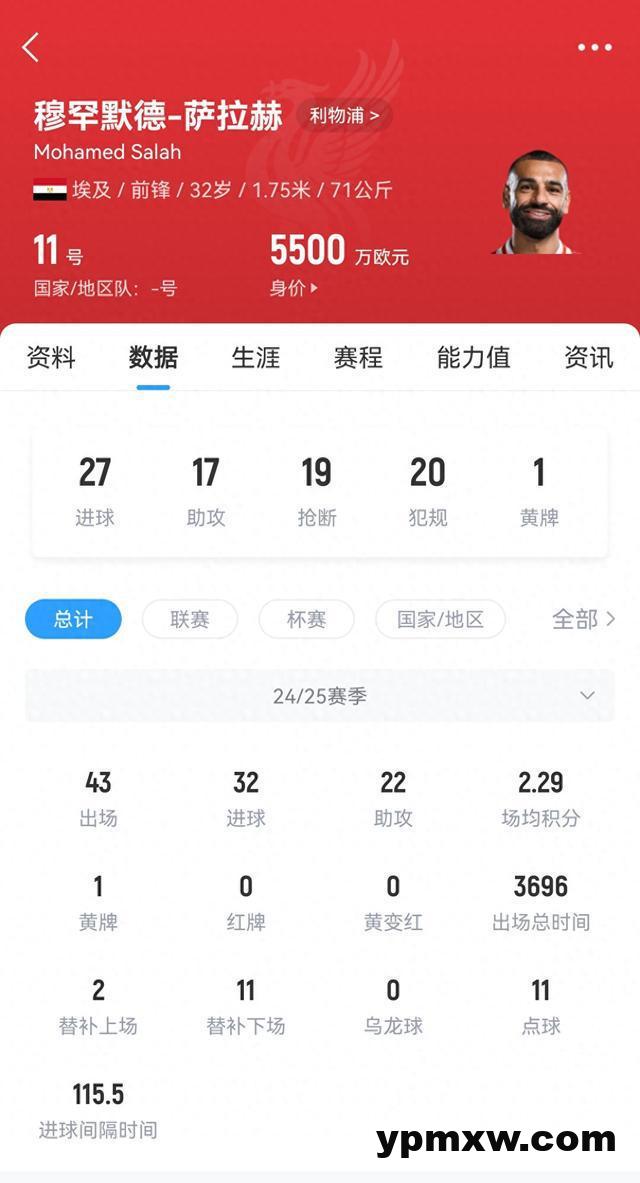Switch to the 生涯 tab
Viewport: 640px width, 1183px height.
coord(256,357)
